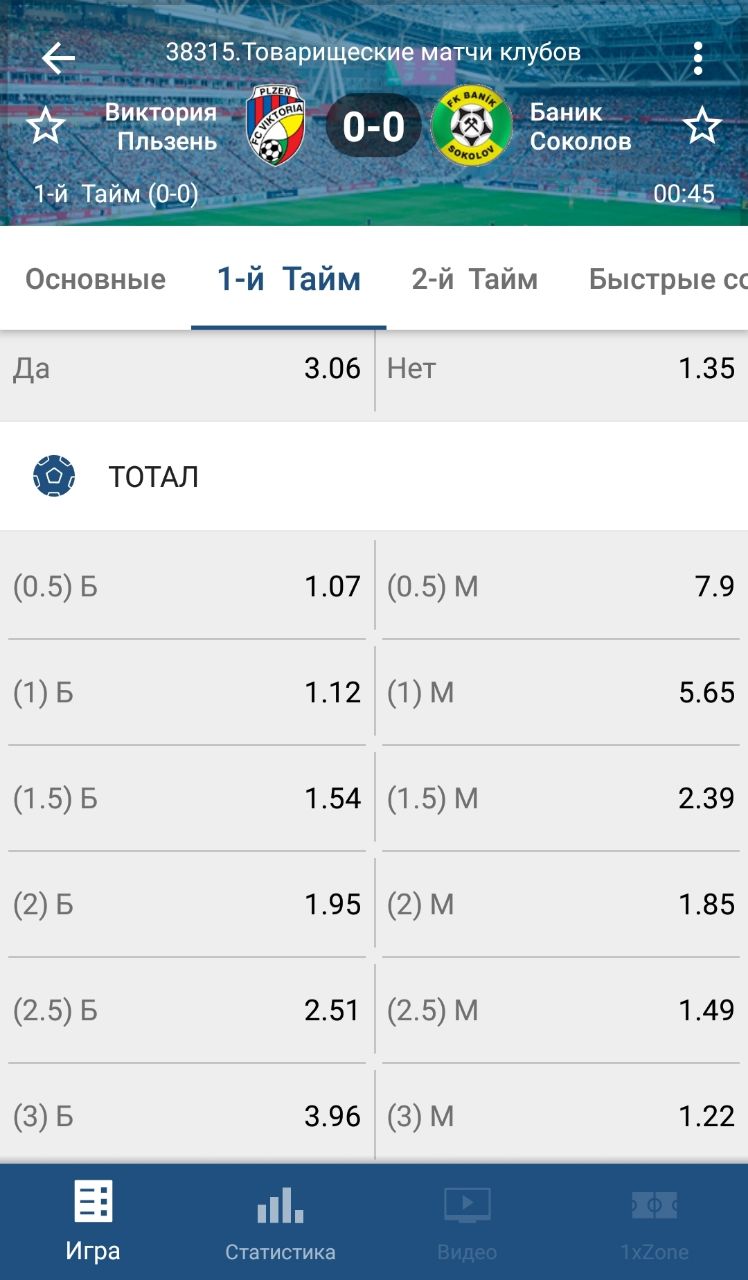This screenshot has width=748, height=1280.
Task: Open the Игра bottom tab
Action: 93,1222
